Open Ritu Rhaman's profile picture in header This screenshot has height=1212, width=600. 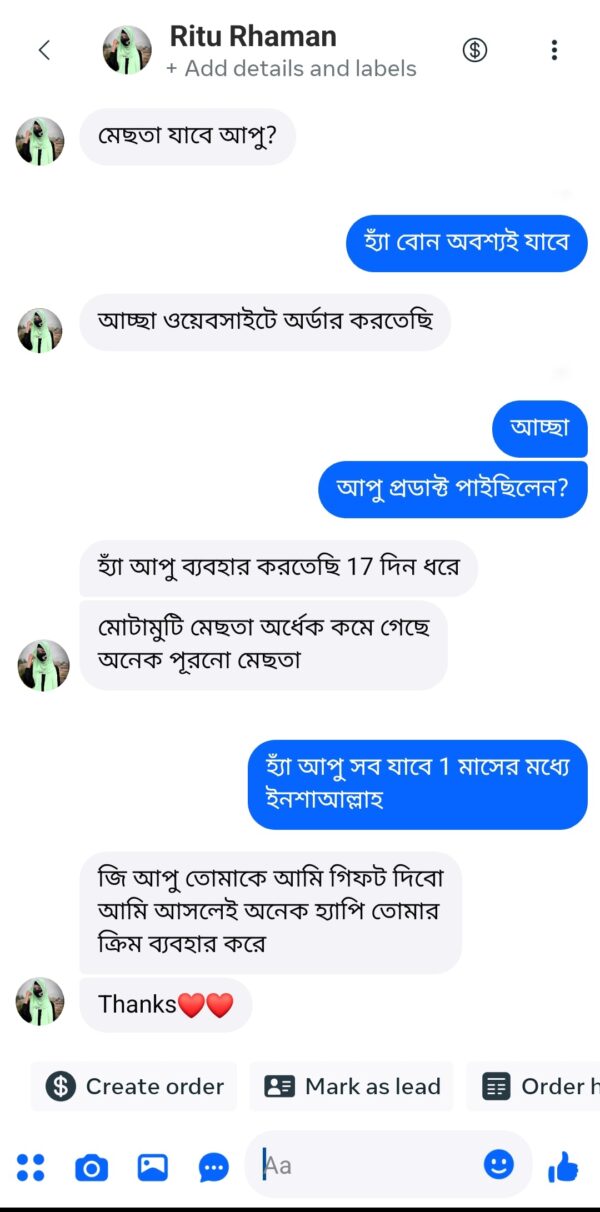[x=127, y=50]
